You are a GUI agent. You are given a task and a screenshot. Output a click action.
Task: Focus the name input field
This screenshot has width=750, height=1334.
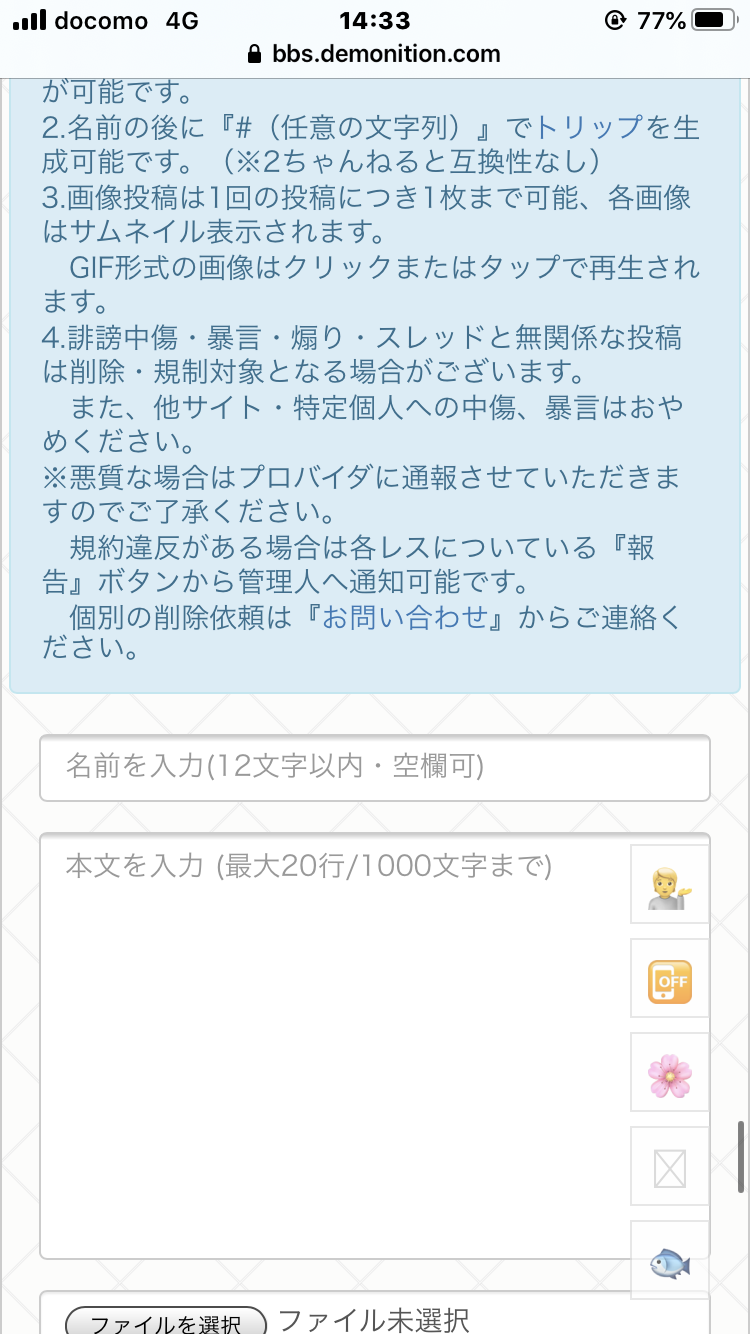coord(374,767)
